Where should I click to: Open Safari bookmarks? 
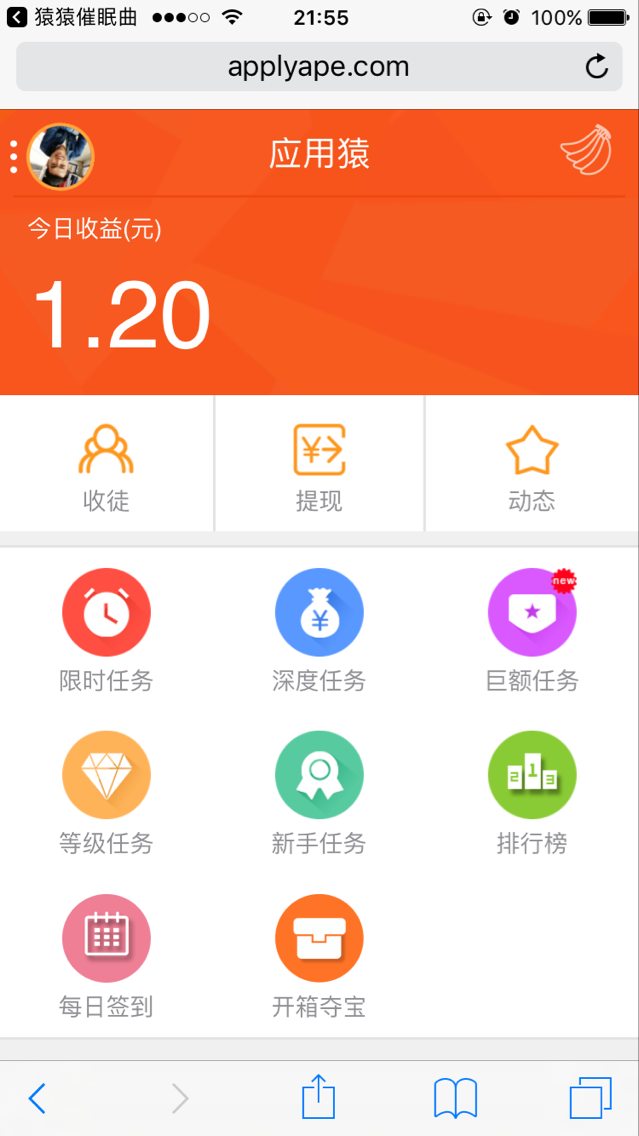point(455,1098)
